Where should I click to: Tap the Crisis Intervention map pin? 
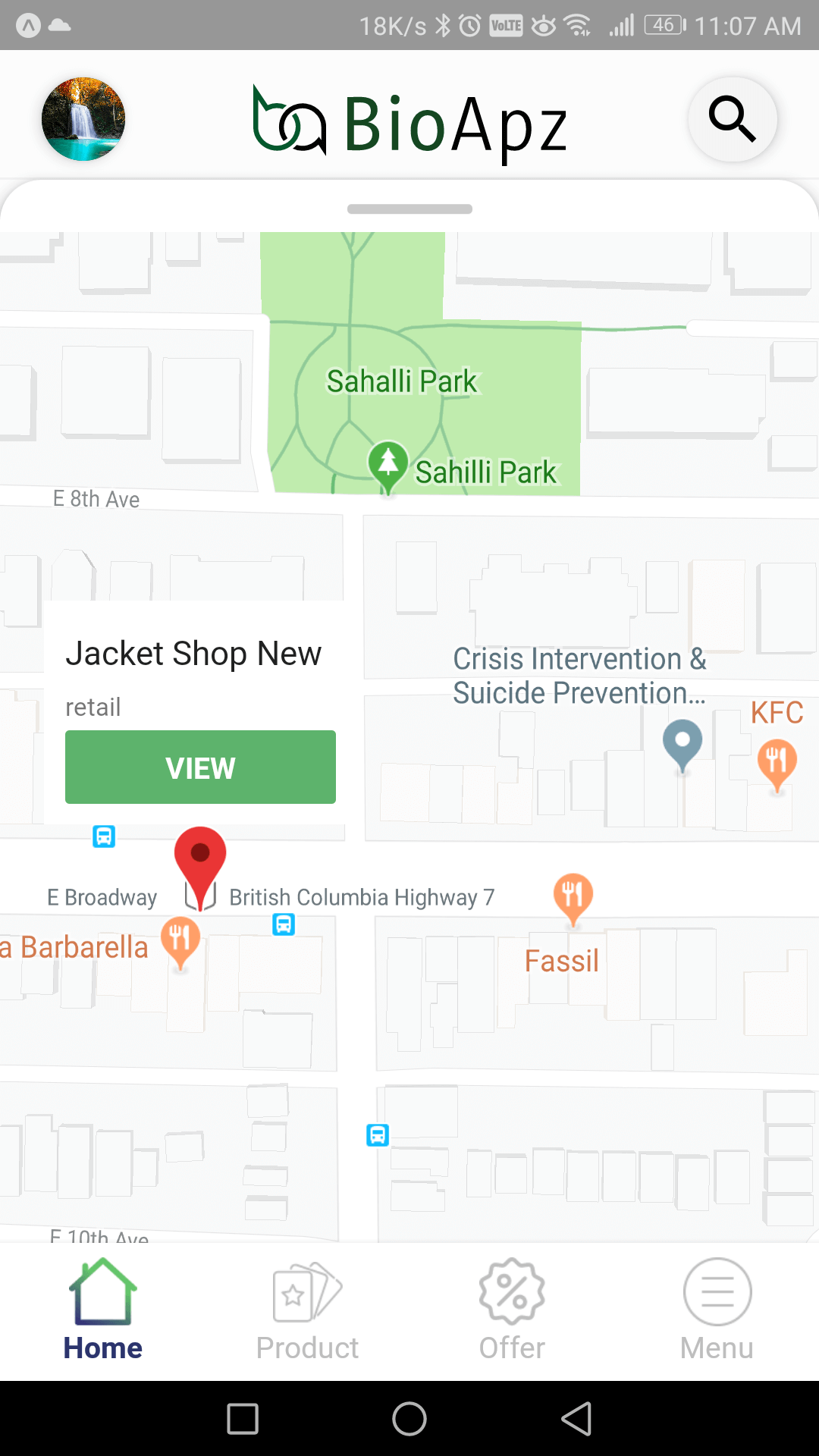[x=682, y=743]
